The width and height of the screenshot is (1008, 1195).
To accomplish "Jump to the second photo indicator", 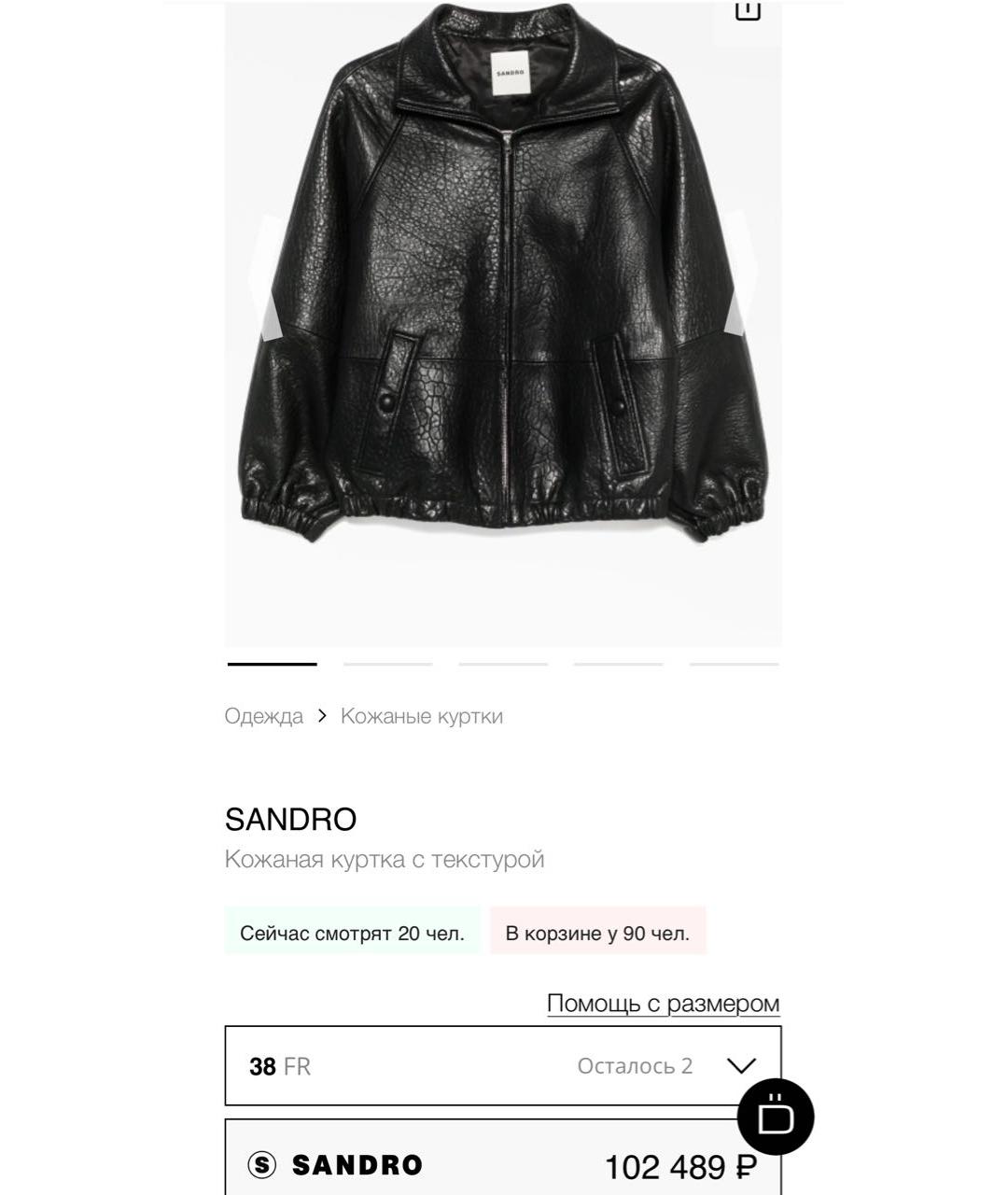I will [387, 664].
